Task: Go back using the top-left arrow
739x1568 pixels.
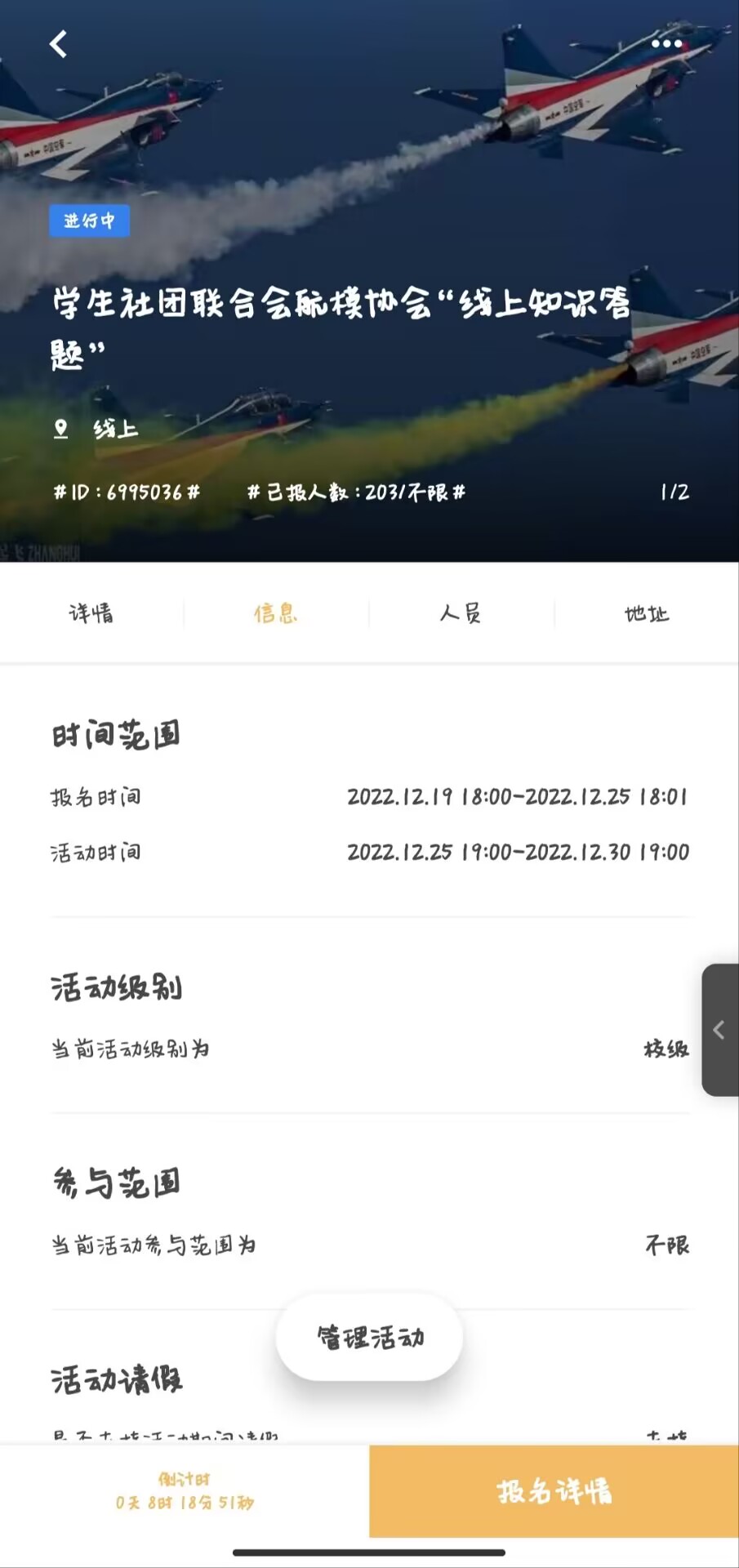Action: click(58, 44)
